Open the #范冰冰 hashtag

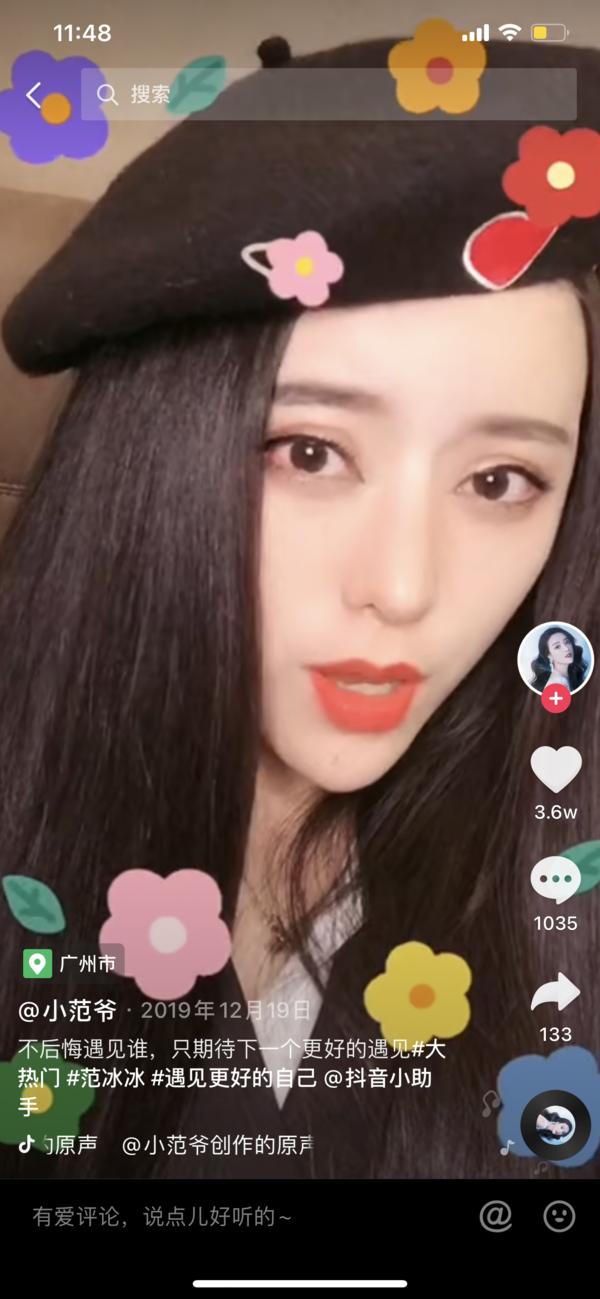[107, 1078]
